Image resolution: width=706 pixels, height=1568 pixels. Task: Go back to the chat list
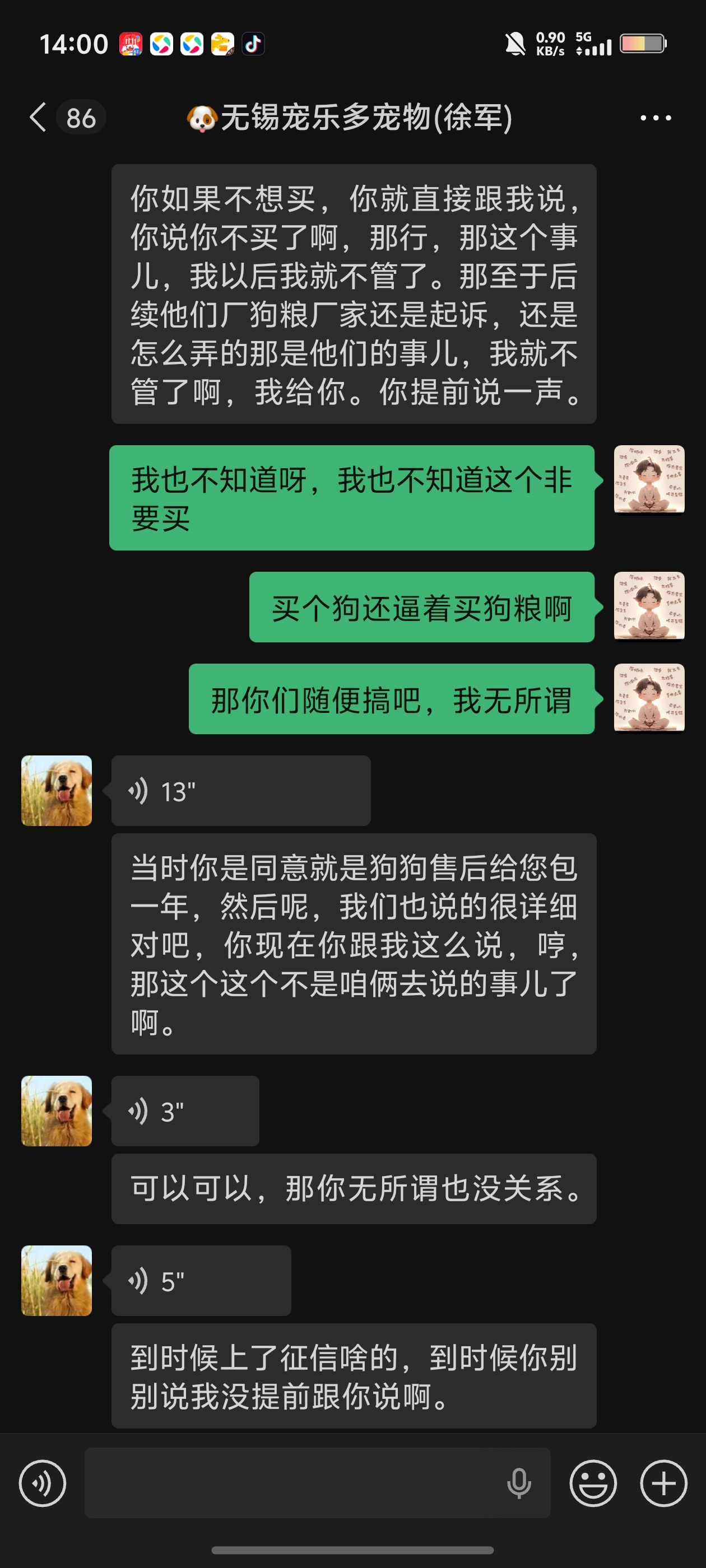38,117
